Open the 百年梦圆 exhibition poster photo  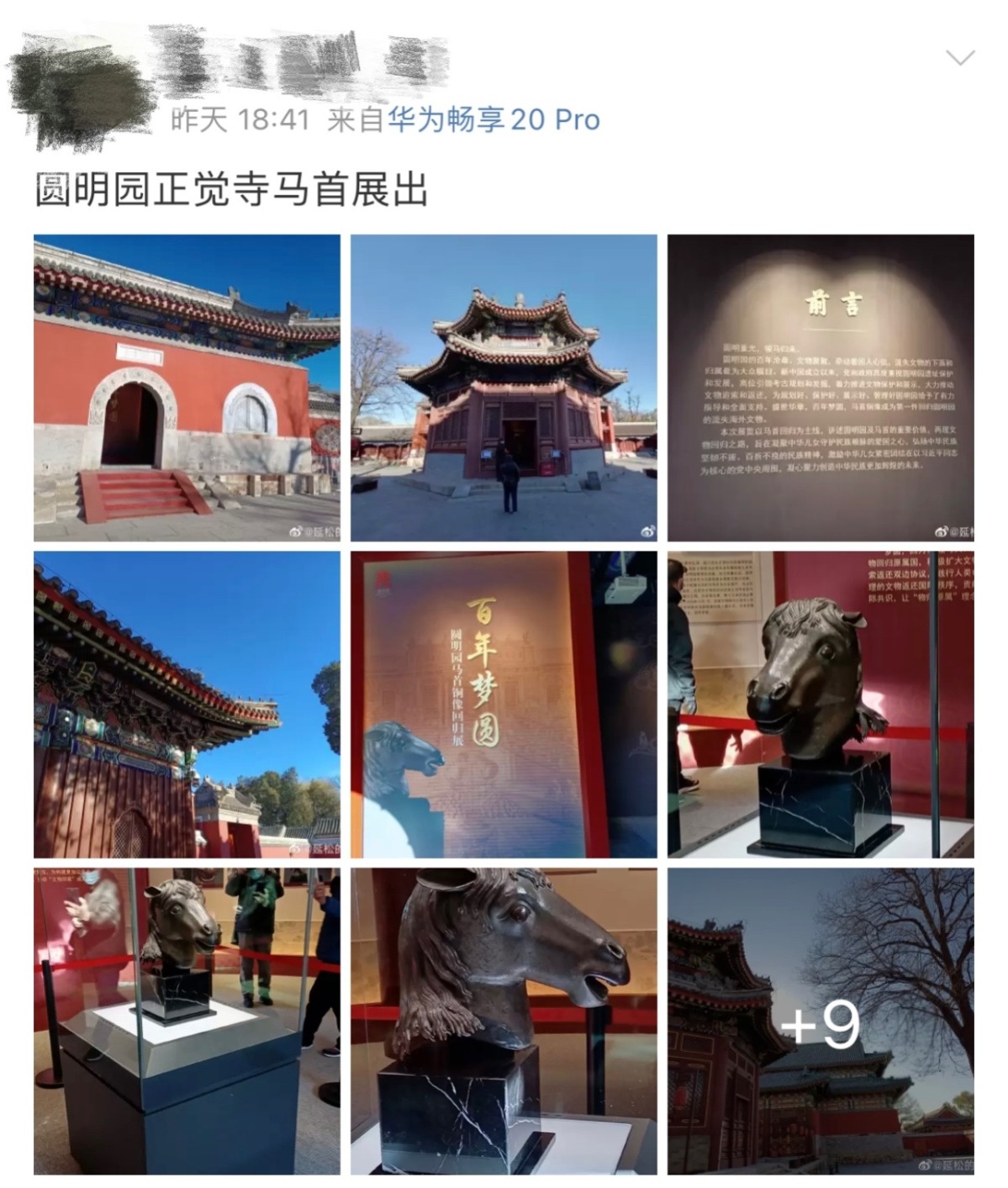click(504, 705)
